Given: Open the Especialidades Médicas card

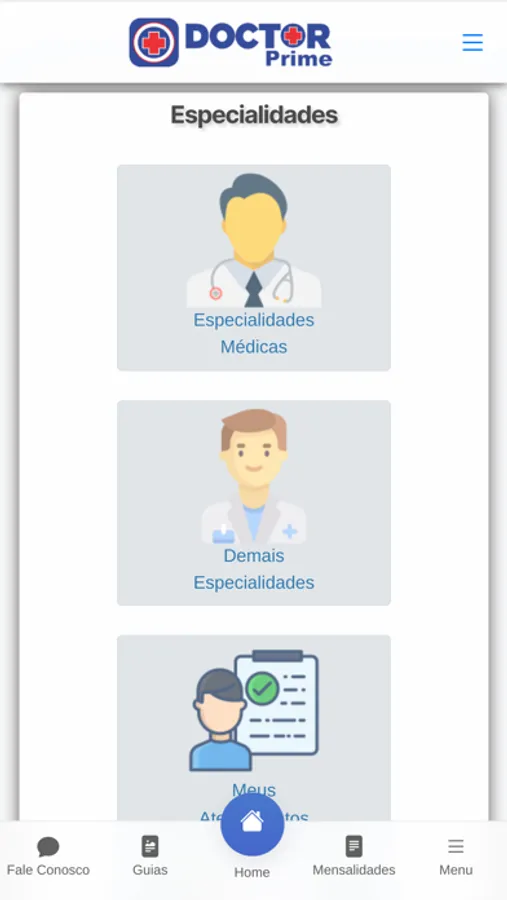Looking at the screenshot, I should click(254, 267).
